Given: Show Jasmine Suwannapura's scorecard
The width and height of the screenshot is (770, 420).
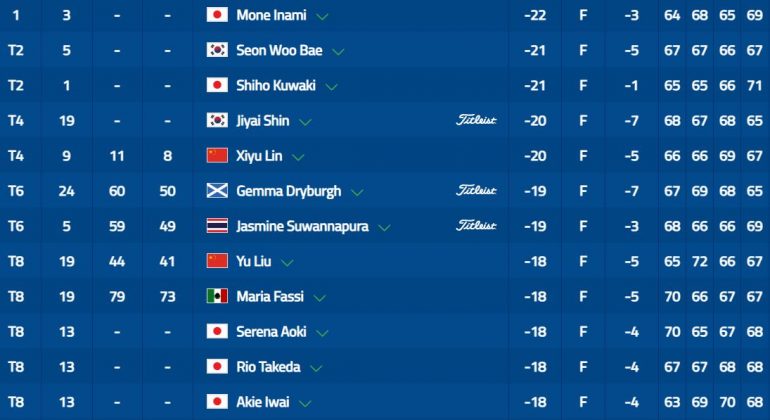Looking at the screenshot, I should (x=384, y=228).
